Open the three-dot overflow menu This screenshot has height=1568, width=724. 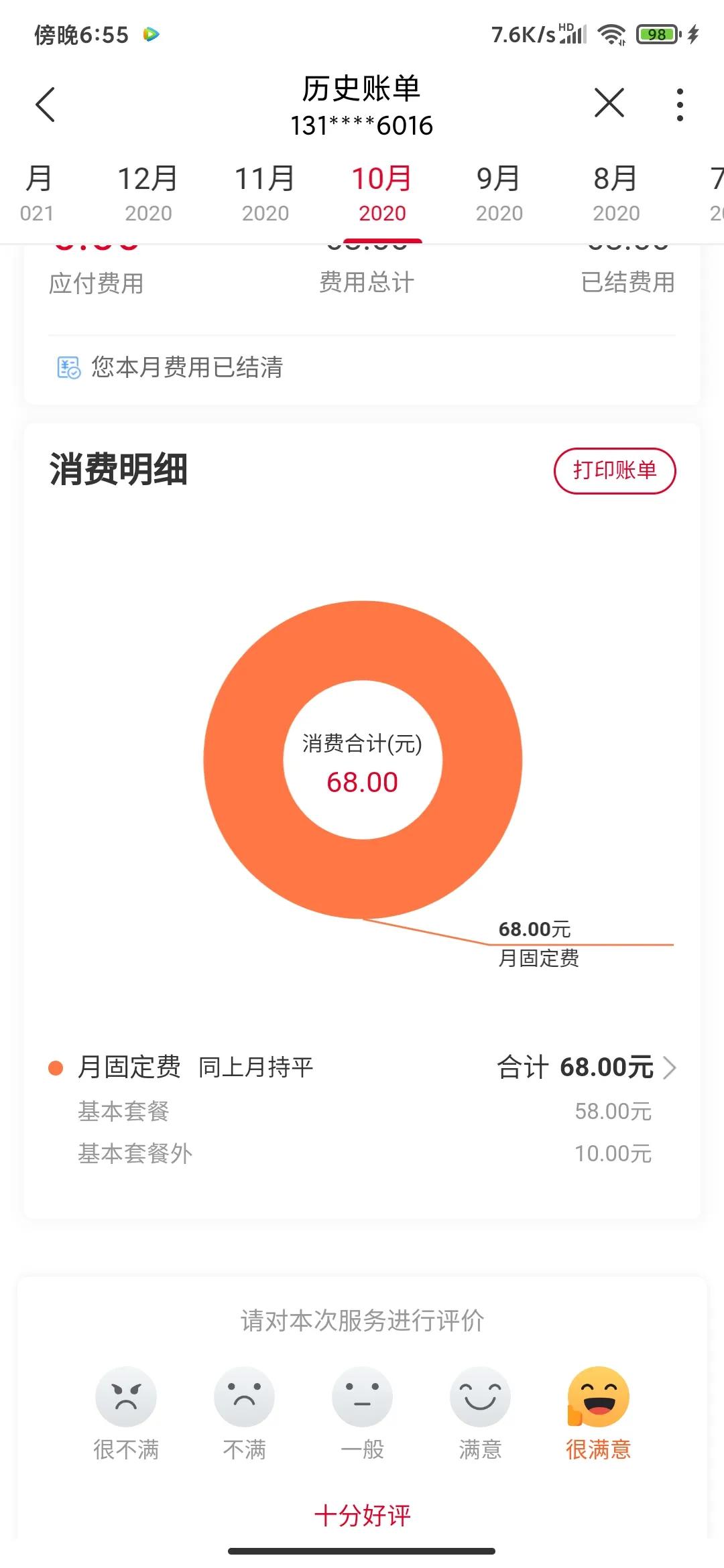(x=679, y=104)
